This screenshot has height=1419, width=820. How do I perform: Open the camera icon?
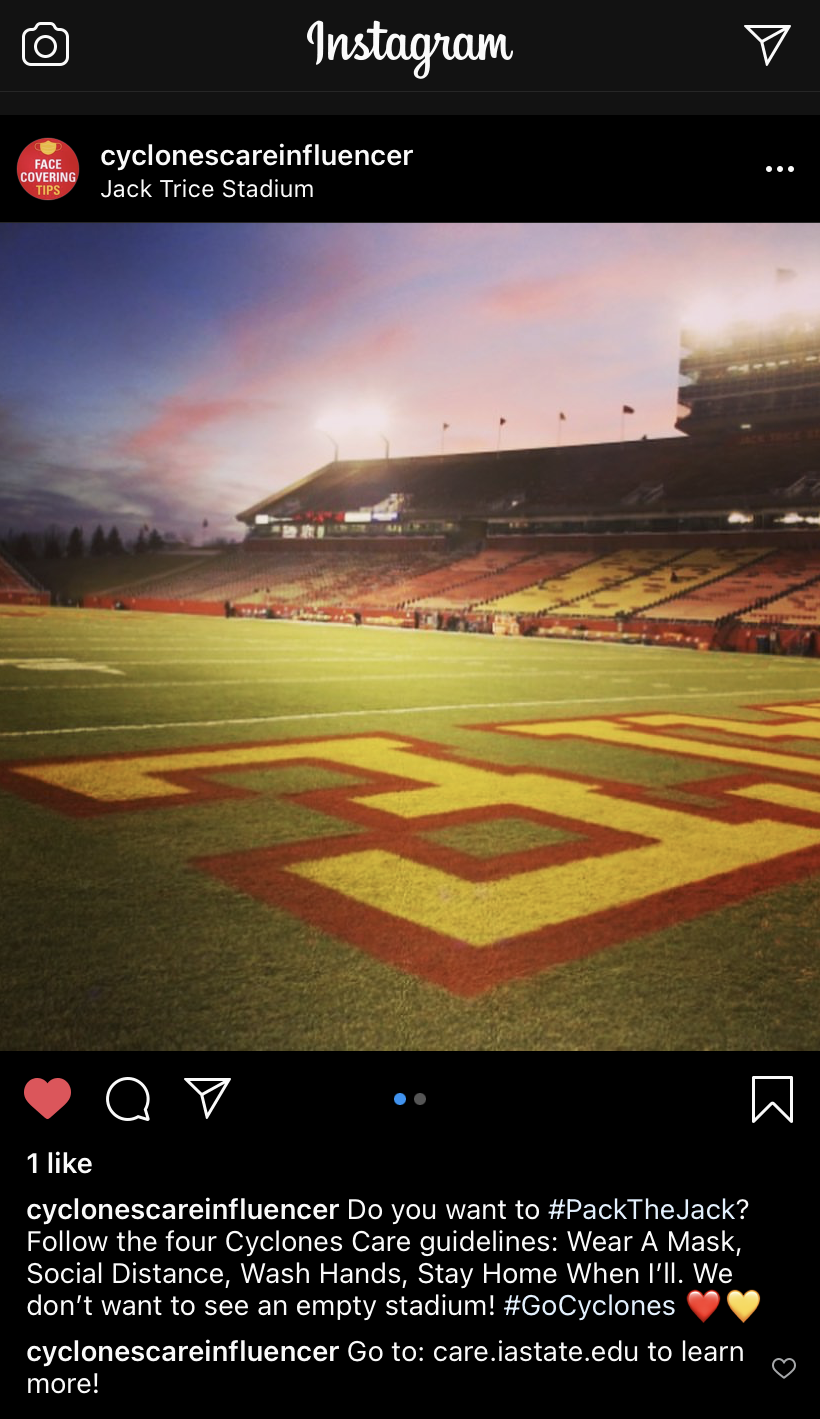[45, 46]
